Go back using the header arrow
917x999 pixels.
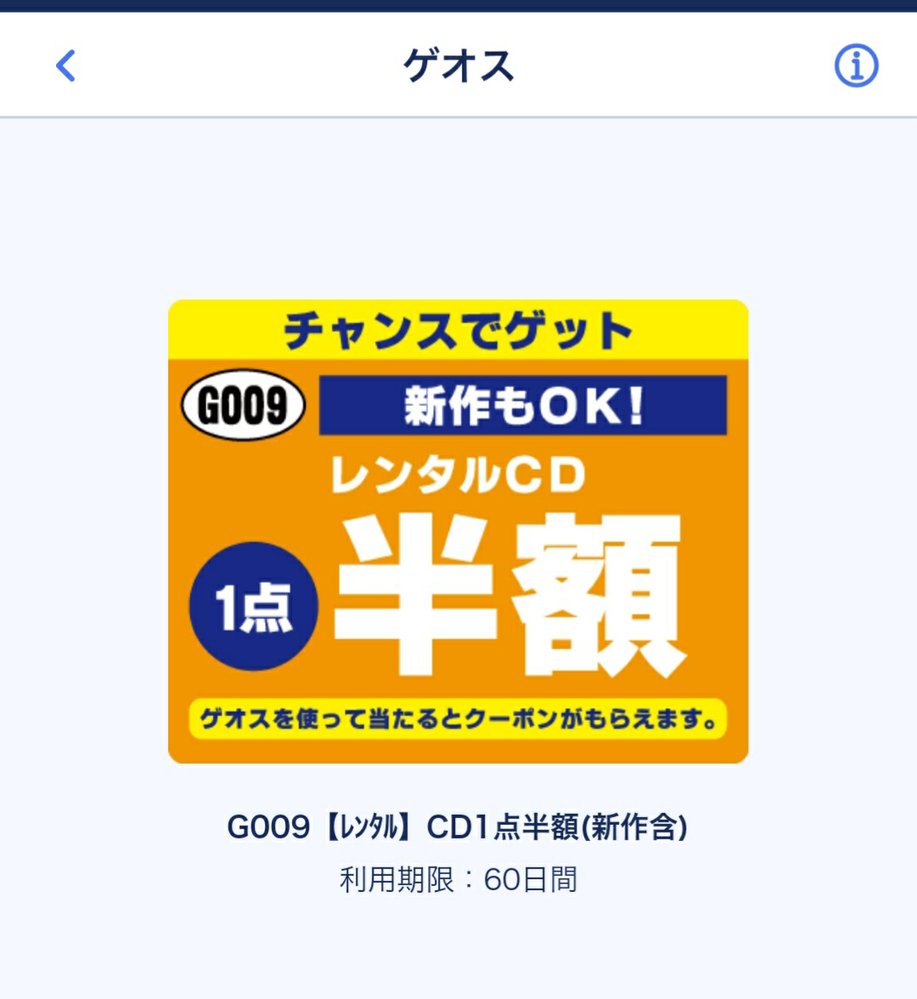pyautogui.click(x=66, y=66)
